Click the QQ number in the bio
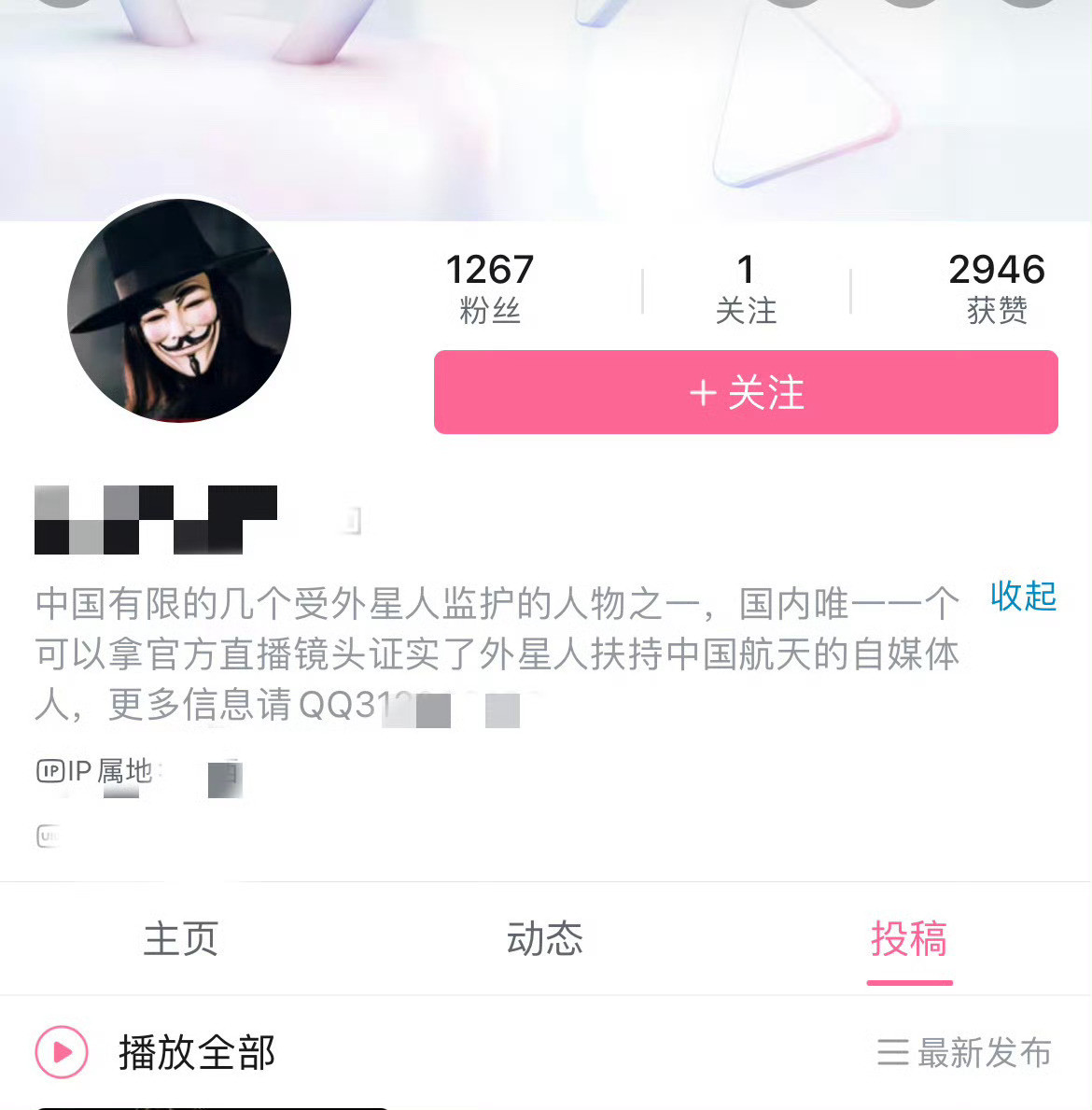 point(411,710)
